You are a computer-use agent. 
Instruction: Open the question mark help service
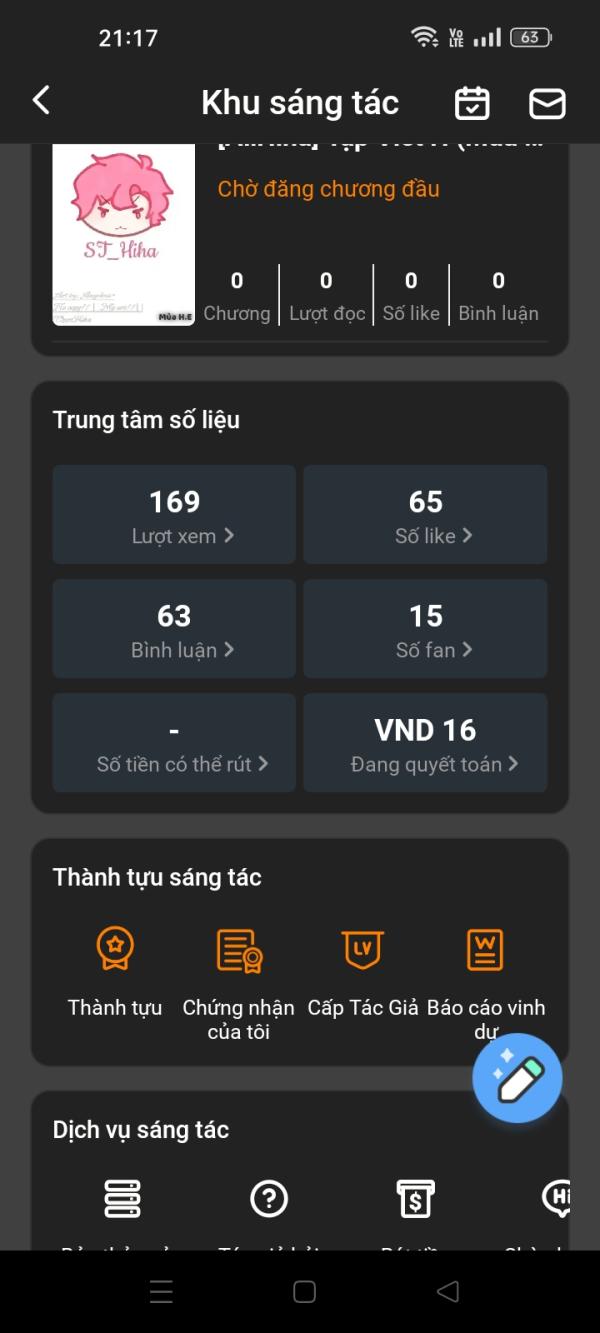pos(269,1197)
